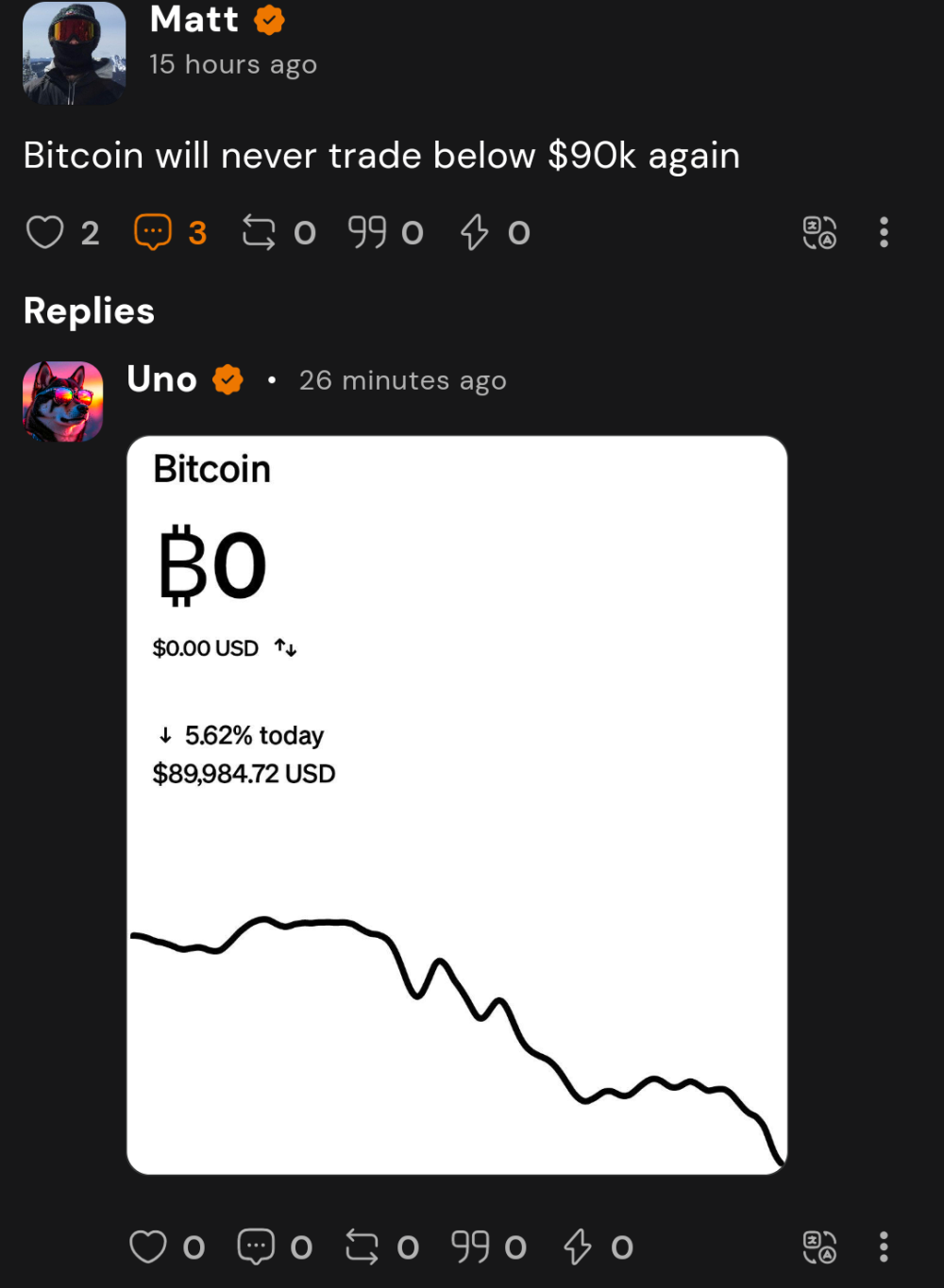Image resolution: width=944 pixels, height=1288 pixels.
Task: Open comments on Matt's post
Action: [153, 232]
